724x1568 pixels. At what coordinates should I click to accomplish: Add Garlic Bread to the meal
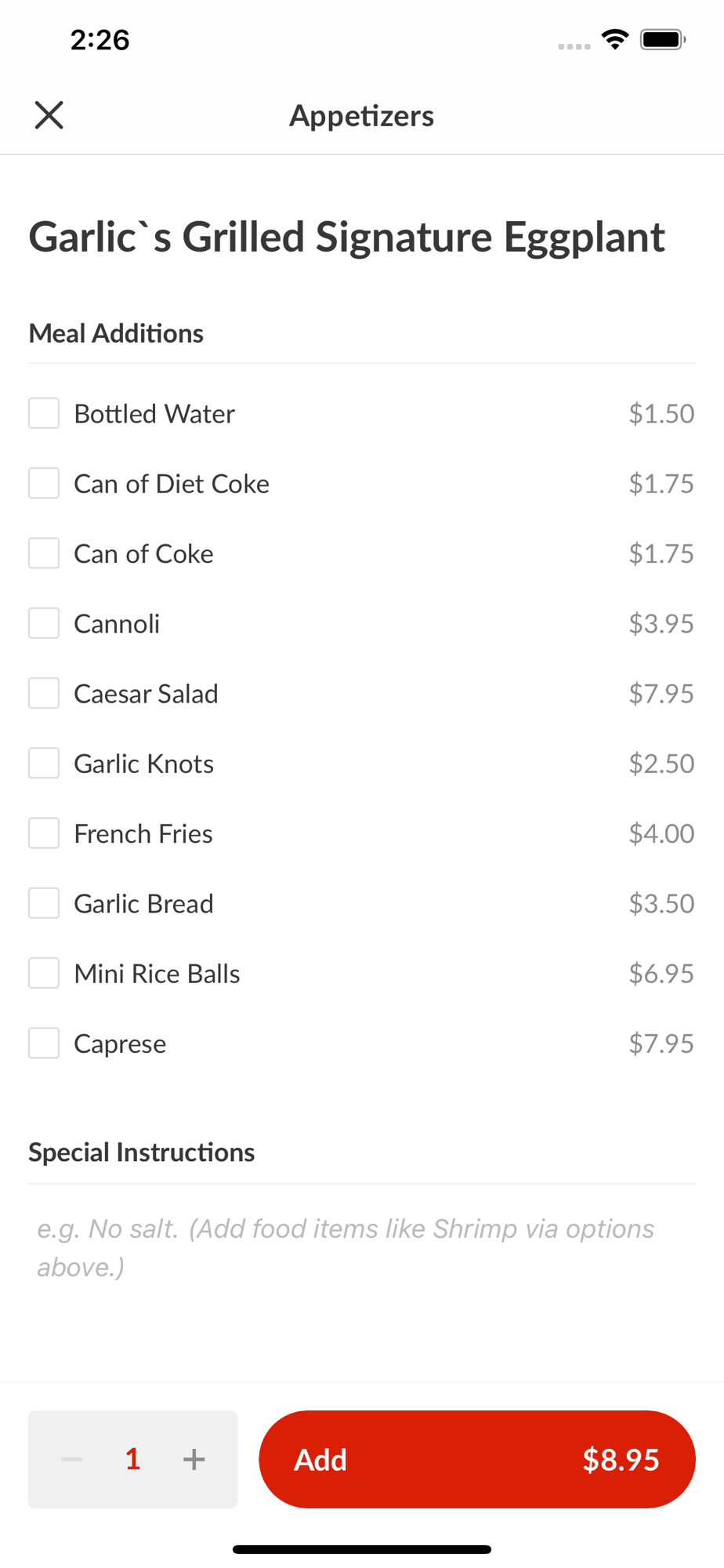pyautogui.click(x=44, y=903)
